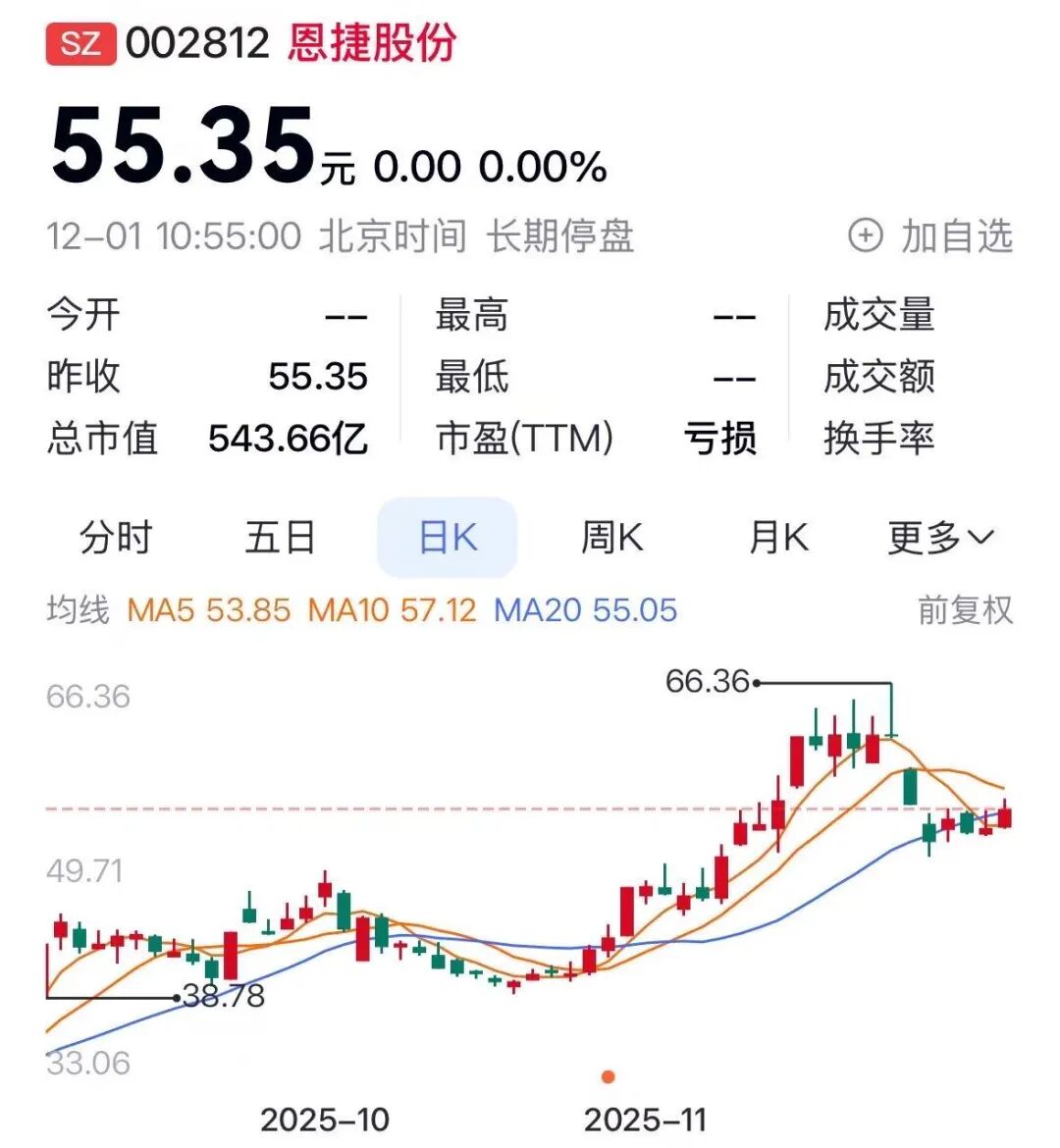Switch to the 周K tab
1060x1148 pixels.
point(610,536)
